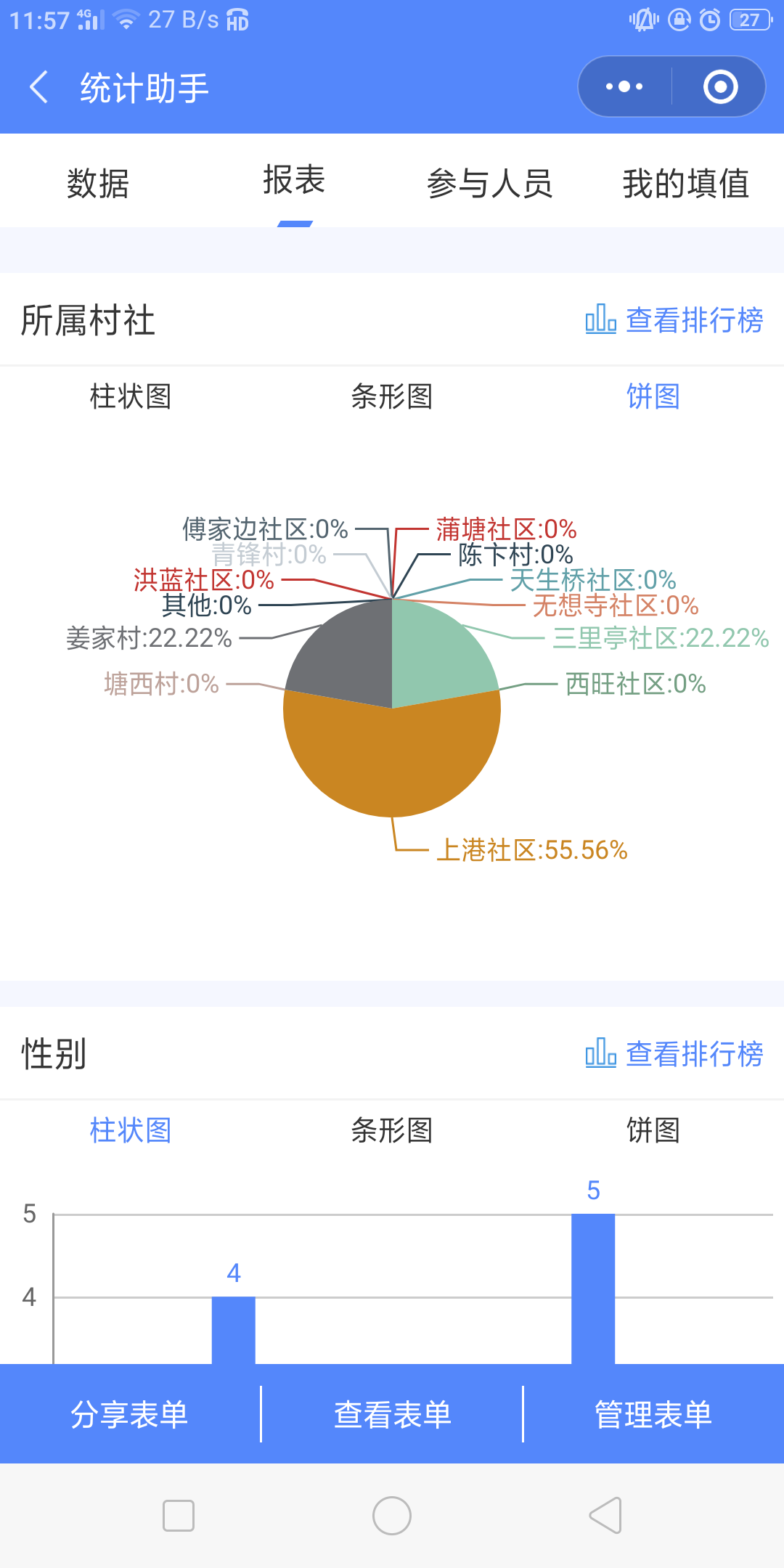View 查看排行榜 for 性别

[674, 1053]
